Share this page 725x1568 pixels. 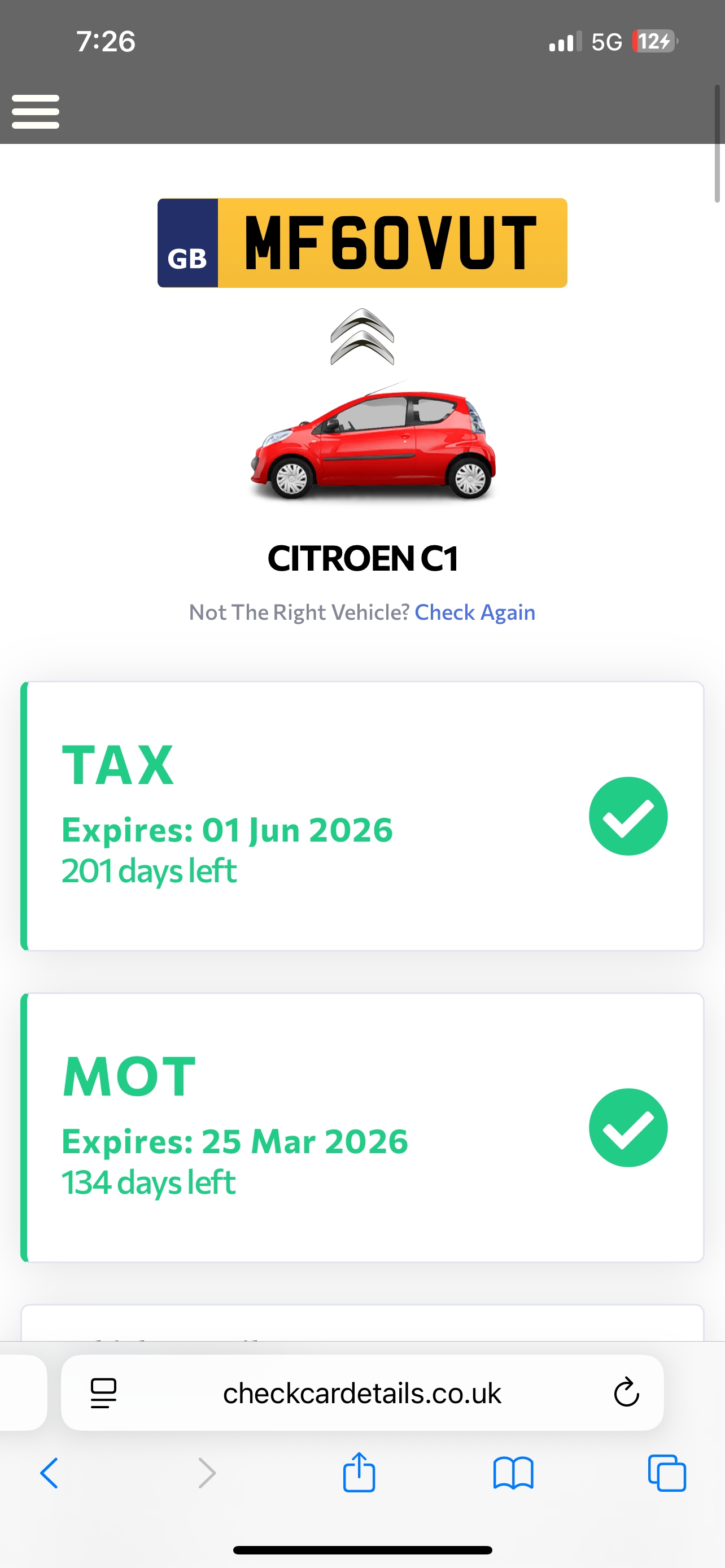pyautogui.click(x=359, y=1473)
